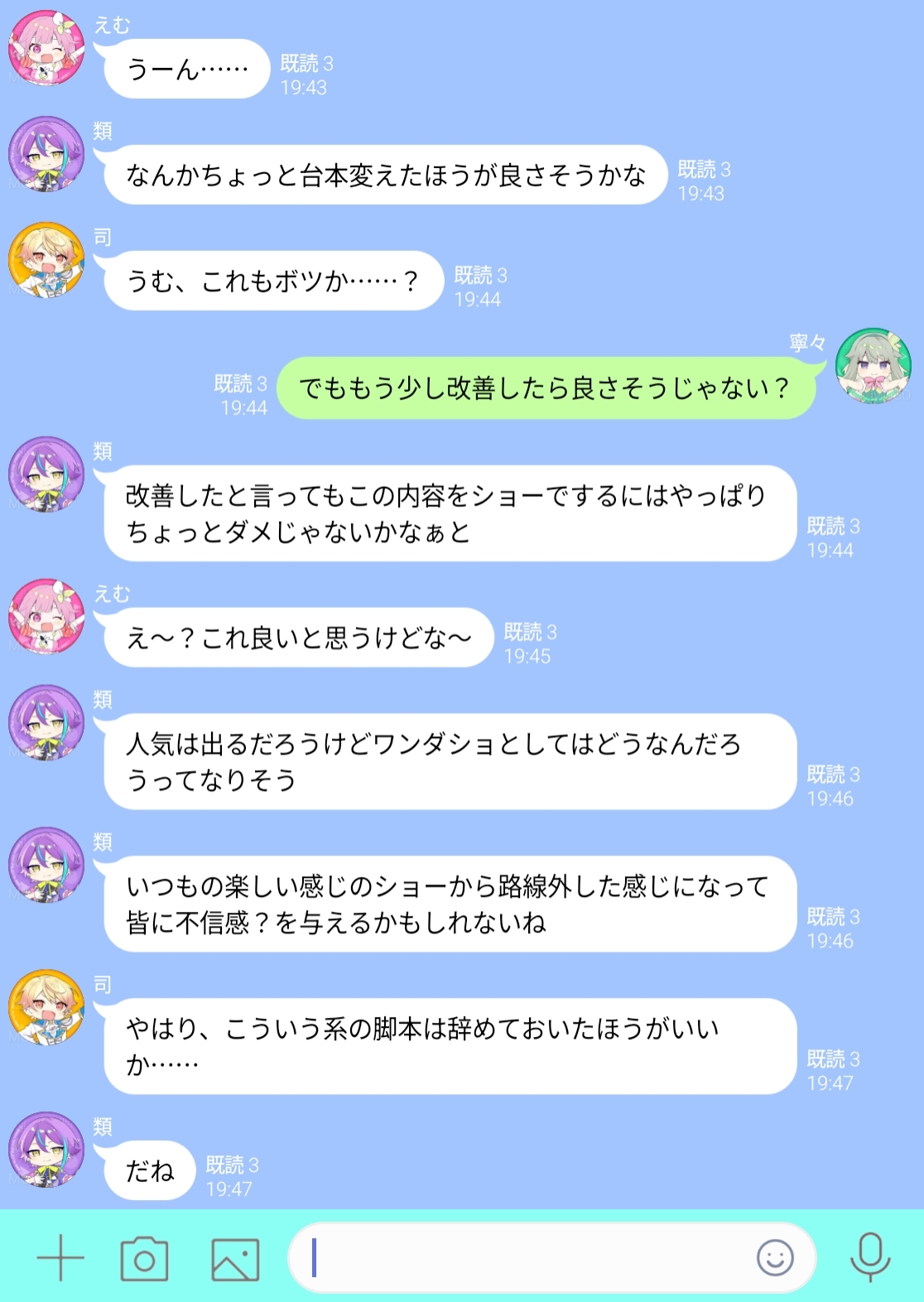The image size is (924, 1302).
Task: Start a voice message with the microphone
Action: click(870, 1257)
